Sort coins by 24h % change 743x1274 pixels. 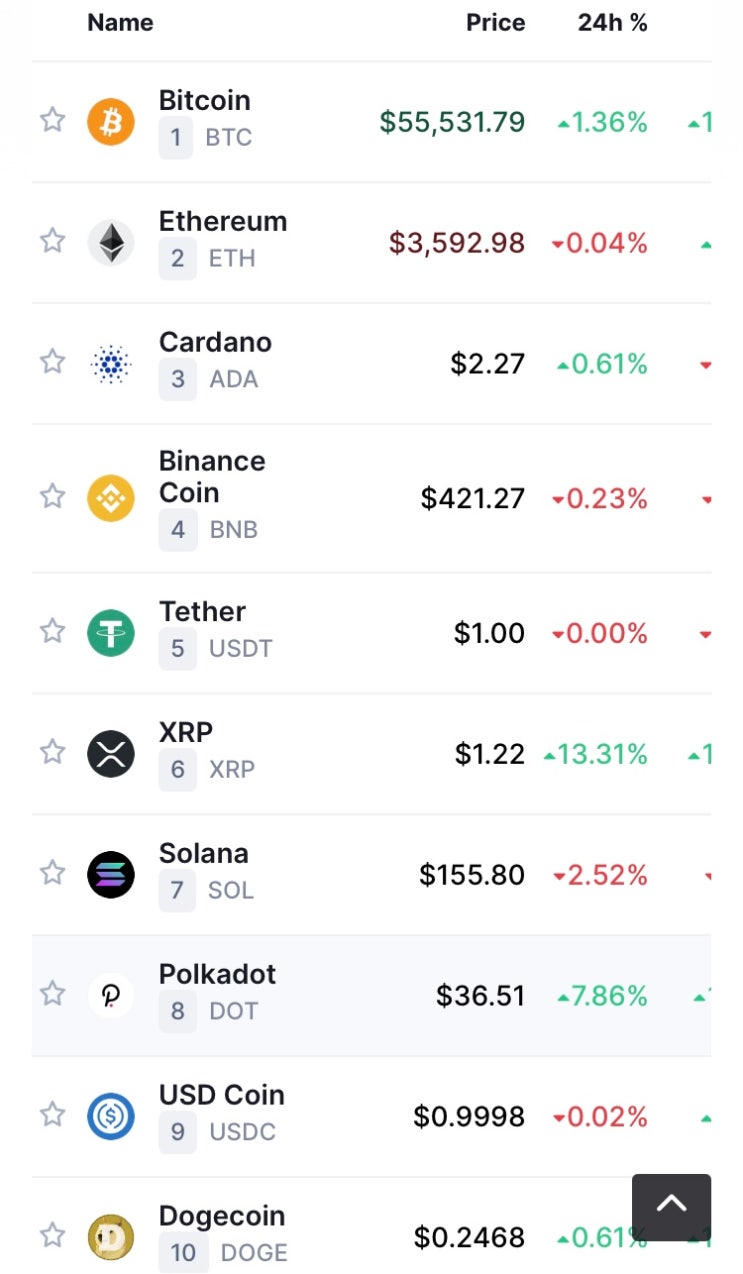click(x=612, y=23)
